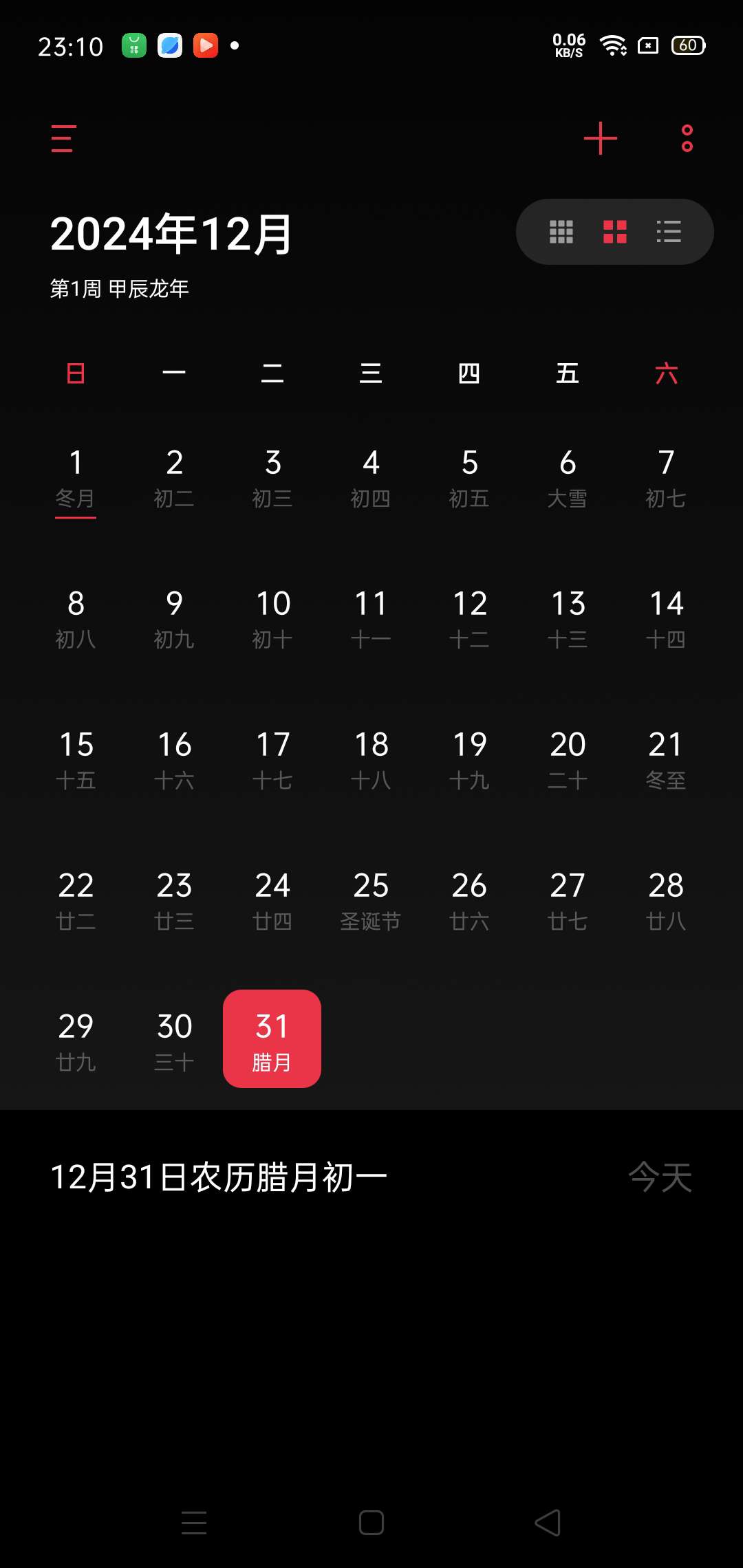Go back using system navigation

[548, 1523]
